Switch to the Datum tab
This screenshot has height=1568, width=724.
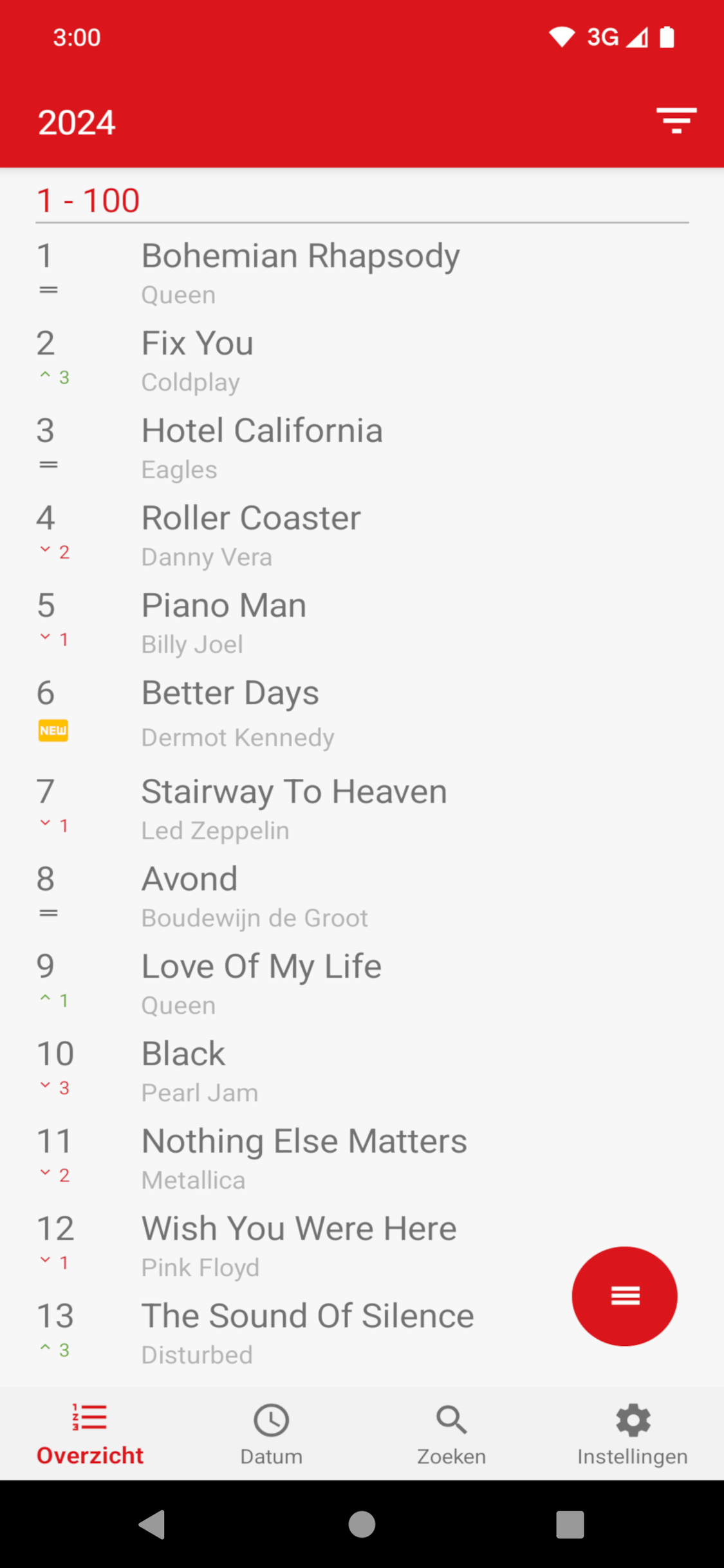point(271,1434)
